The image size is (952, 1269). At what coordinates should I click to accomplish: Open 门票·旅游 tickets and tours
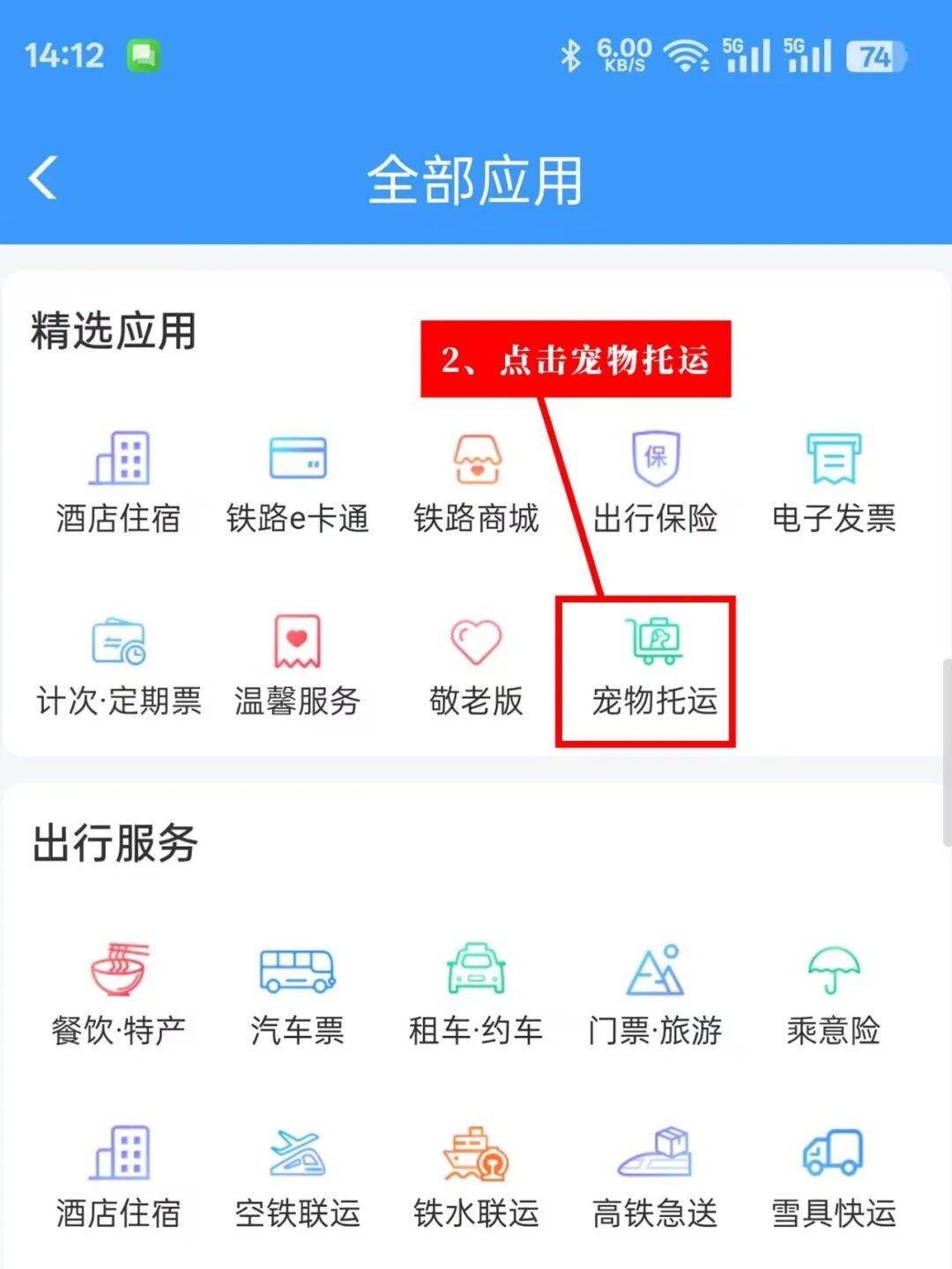tap(655, 994)
